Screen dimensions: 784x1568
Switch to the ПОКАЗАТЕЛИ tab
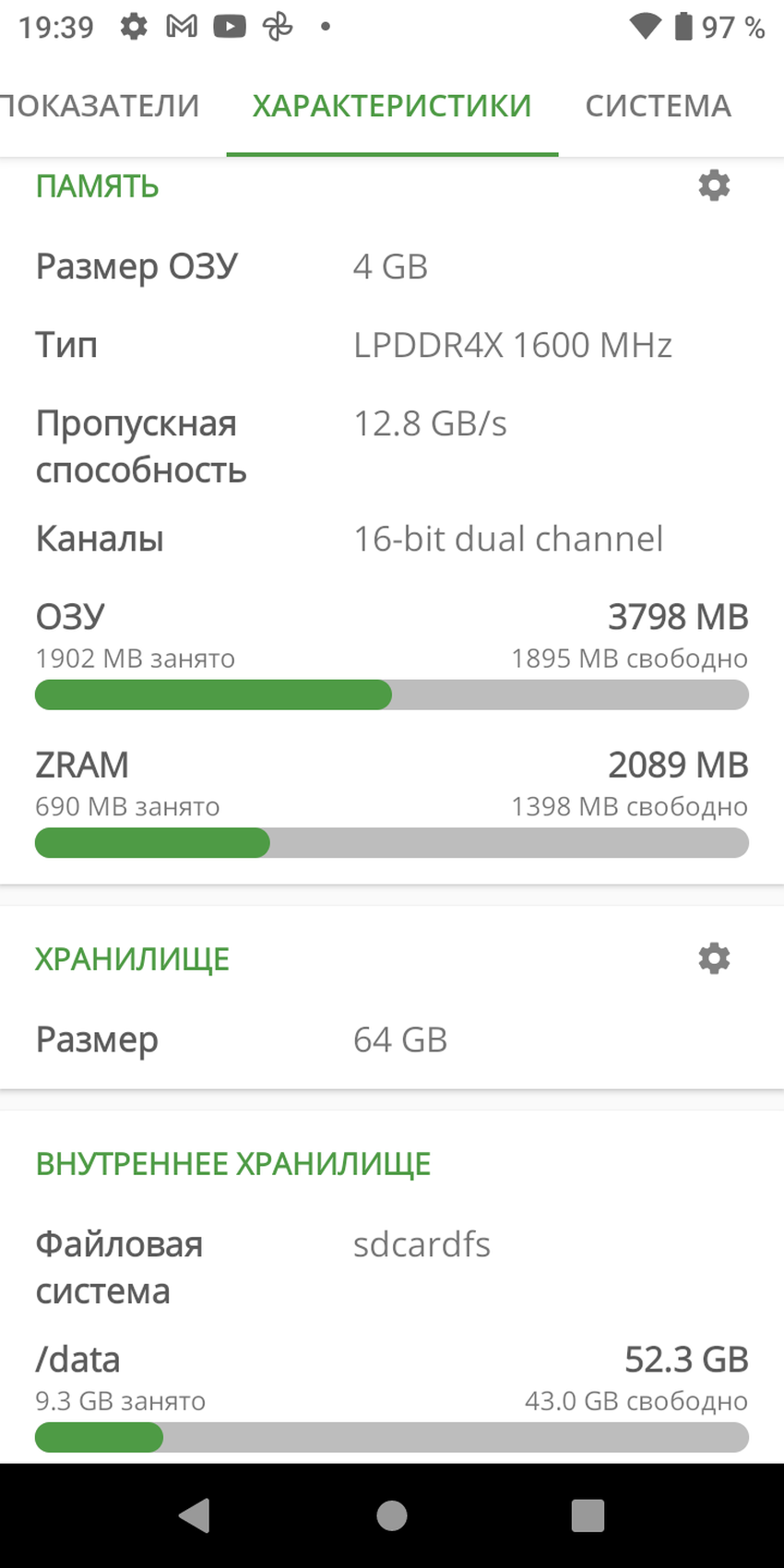coord(100,106)
